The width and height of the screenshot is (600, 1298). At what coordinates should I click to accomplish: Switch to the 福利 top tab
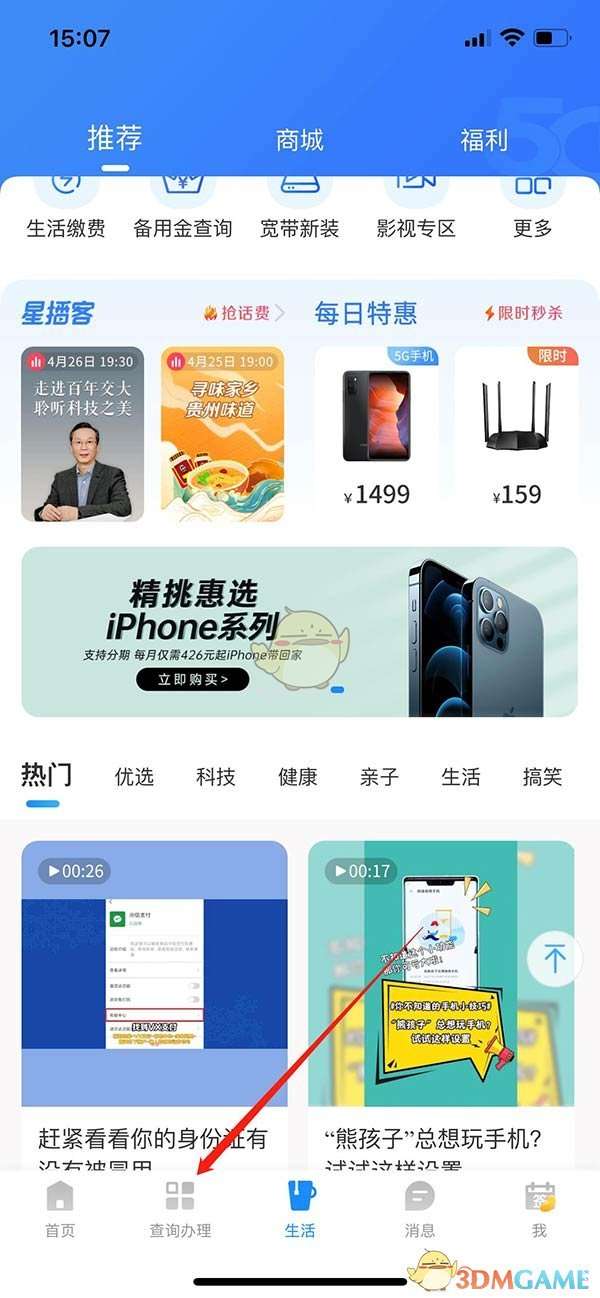[x=484, y=140]
